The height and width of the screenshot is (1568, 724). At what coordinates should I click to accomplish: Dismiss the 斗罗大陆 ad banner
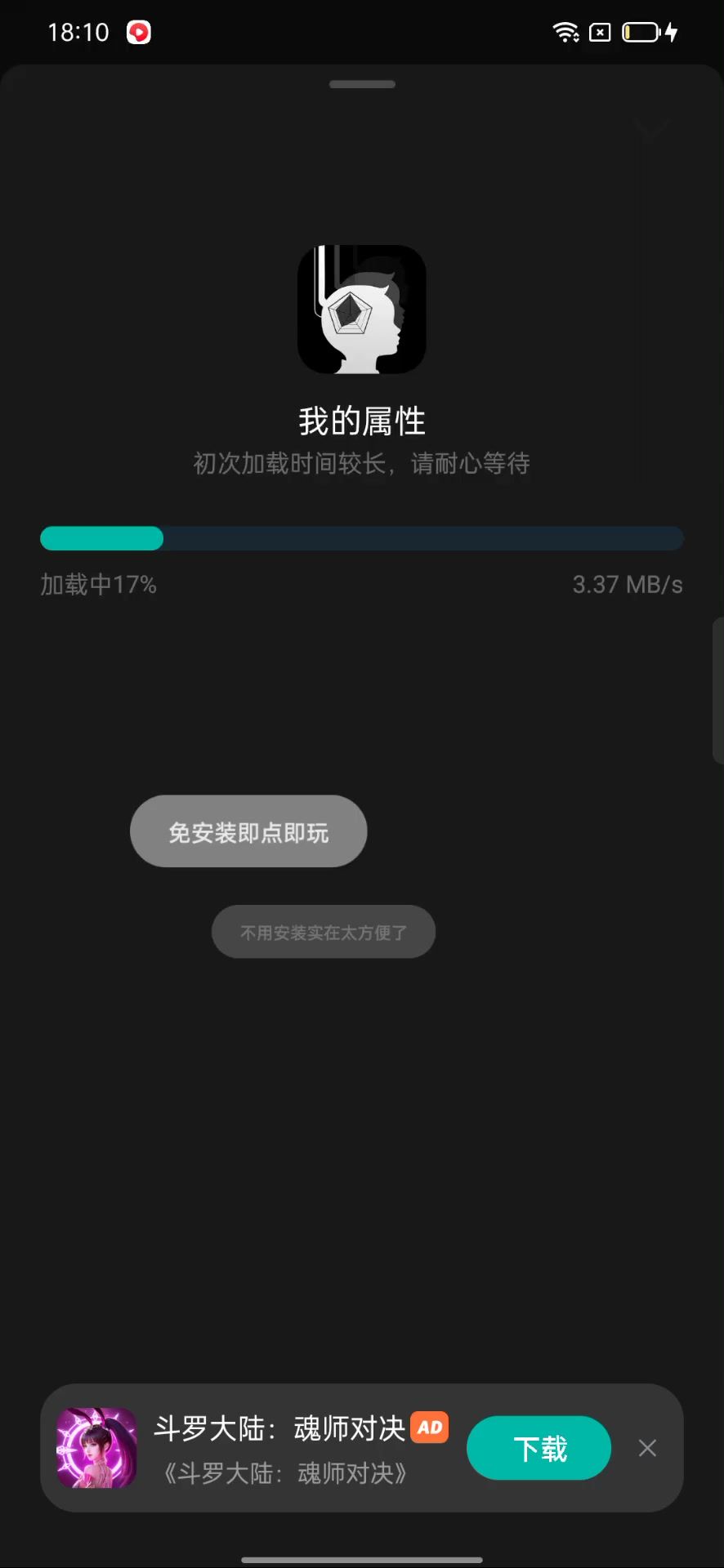pos(647,1448)
